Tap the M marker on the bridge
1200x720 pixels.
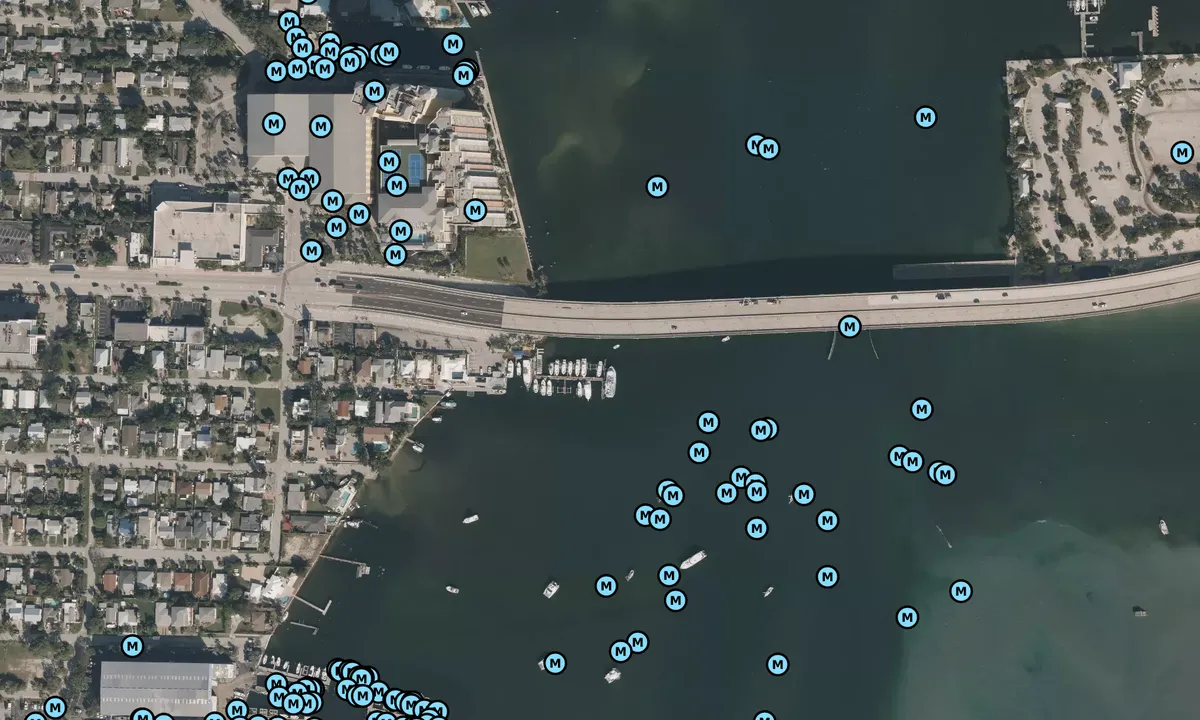click(x=849, y=326)
